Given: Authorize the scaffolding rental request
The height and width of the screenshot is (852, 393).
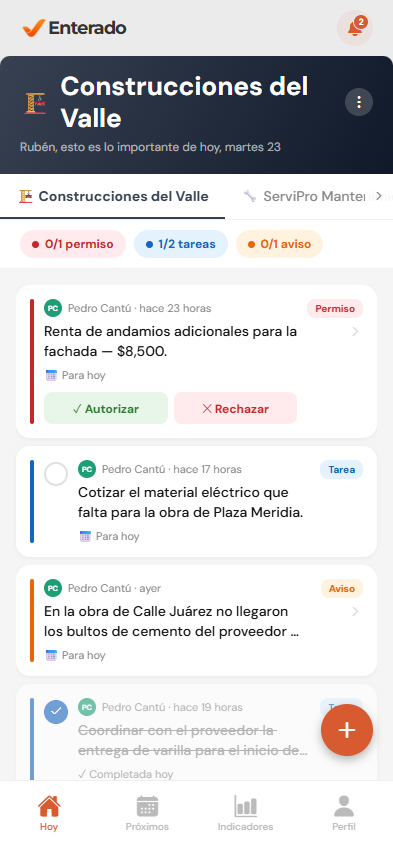Looking at the screenshot, I should (x=106, y=409).
